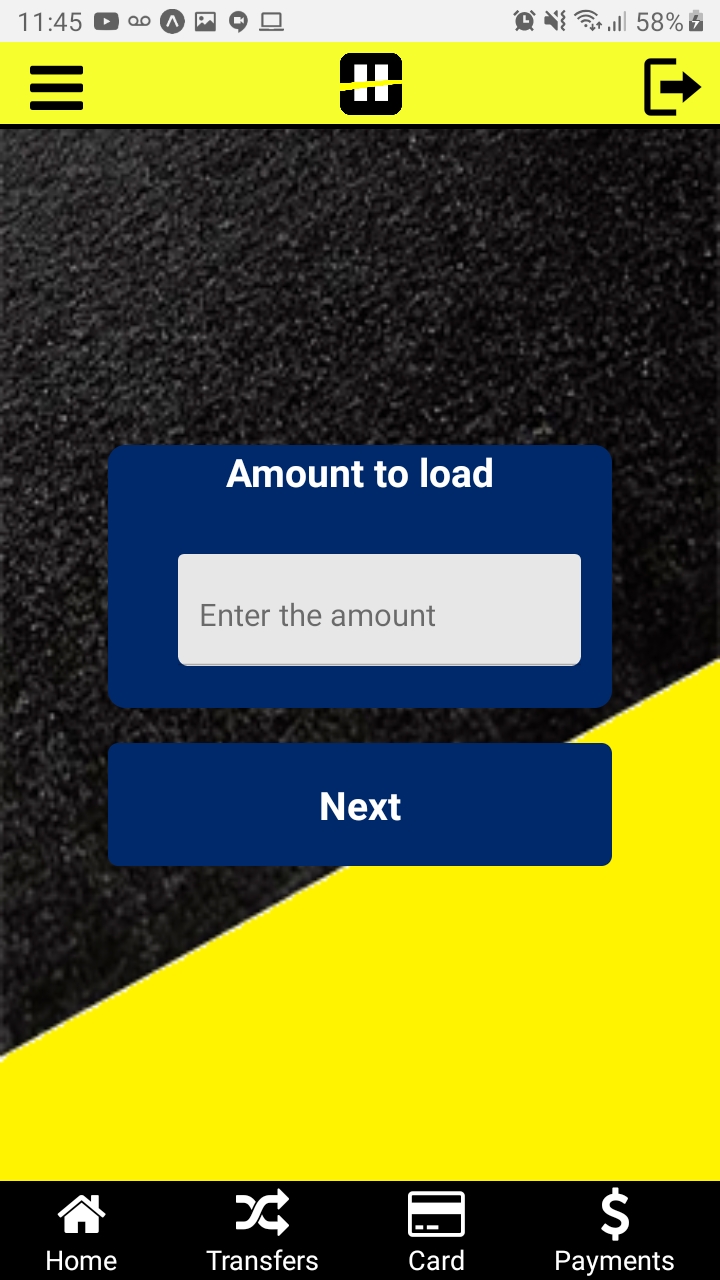Tap the logout icon
Screen dimensions: 720x1280
click(671, 87)
